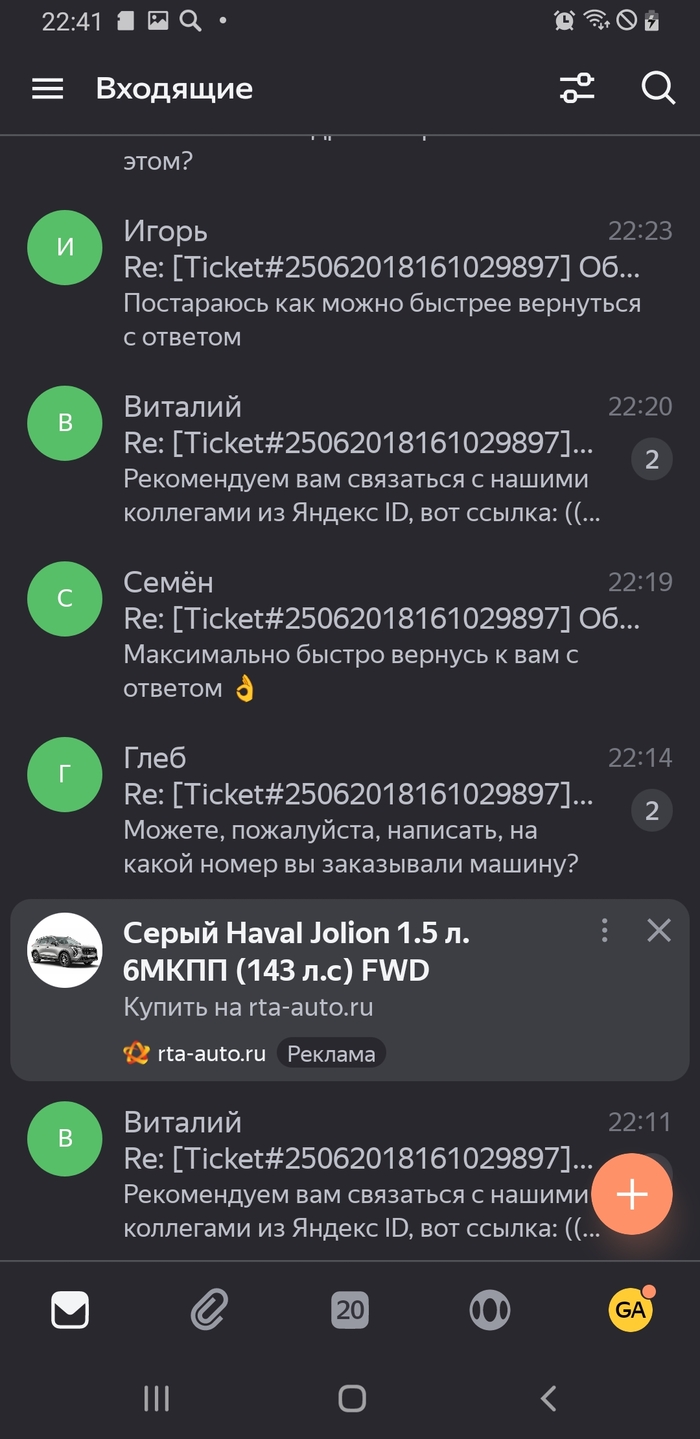The height and width of the screenshot is (1439, 700).
Task: Search through the mail
Action: (x=658, y=89)
